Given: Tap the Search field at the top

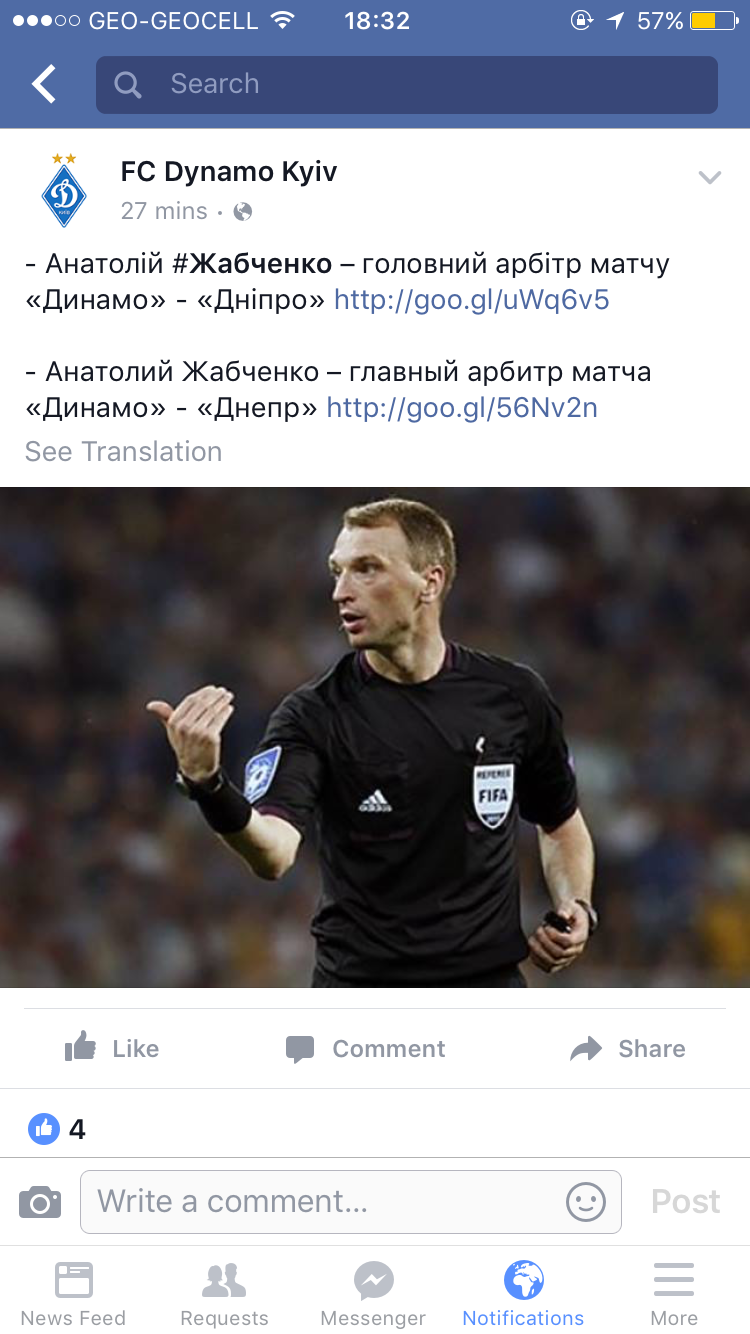Looking at the screenshot, I should [406, 84].
